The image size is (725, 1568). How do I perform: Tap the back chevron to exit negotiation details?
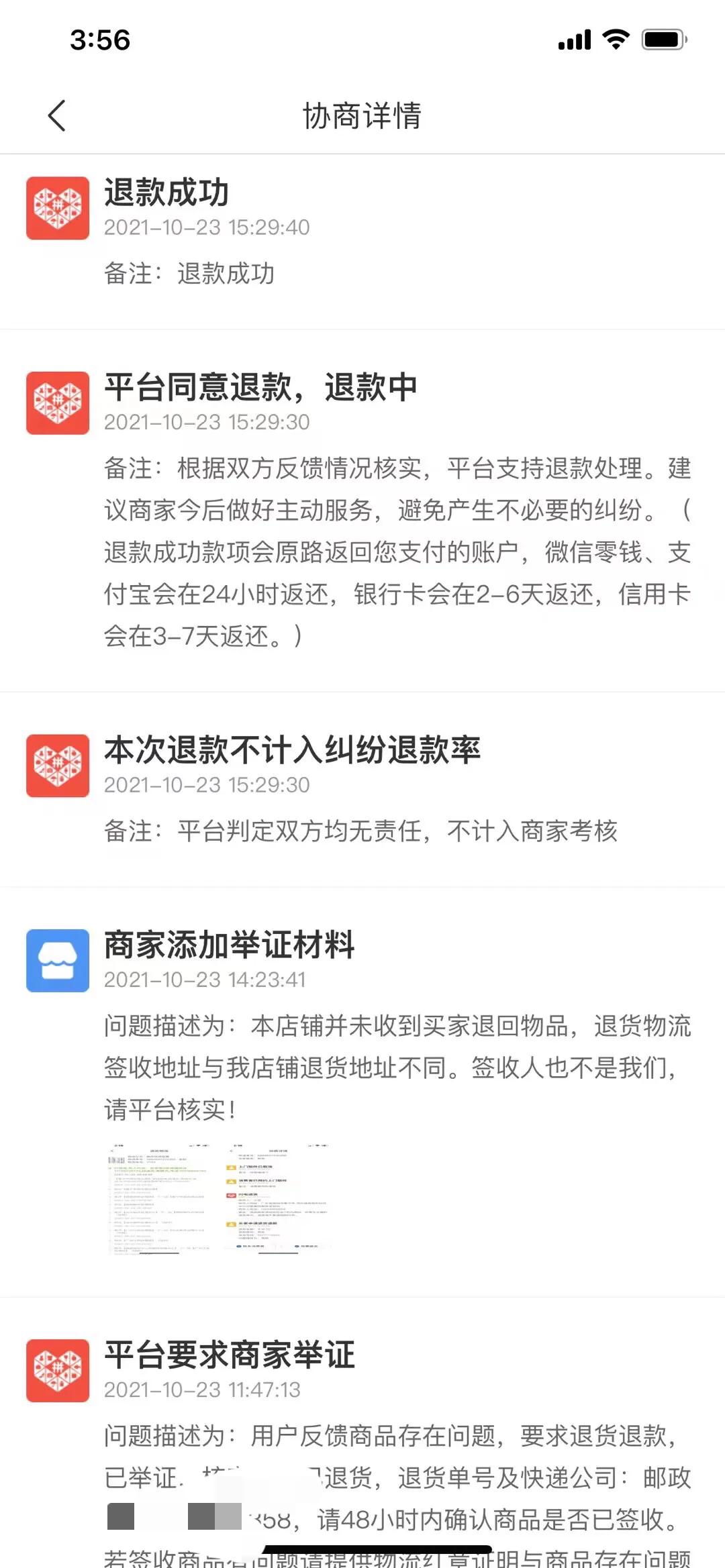57,115
